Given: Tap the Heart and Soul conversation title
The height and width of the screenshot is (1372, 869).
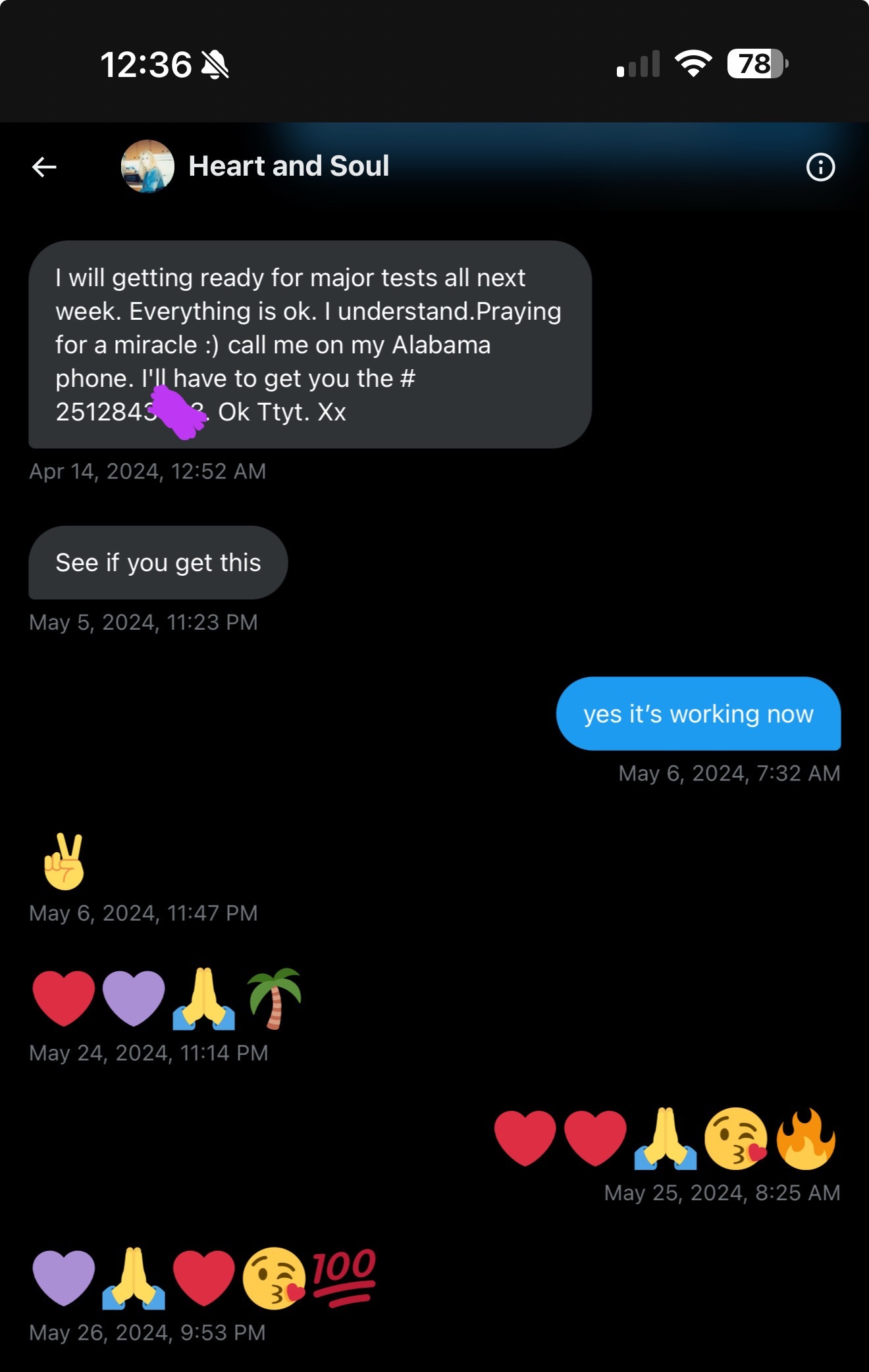Looking at the screenshot, I should (288, 166).
